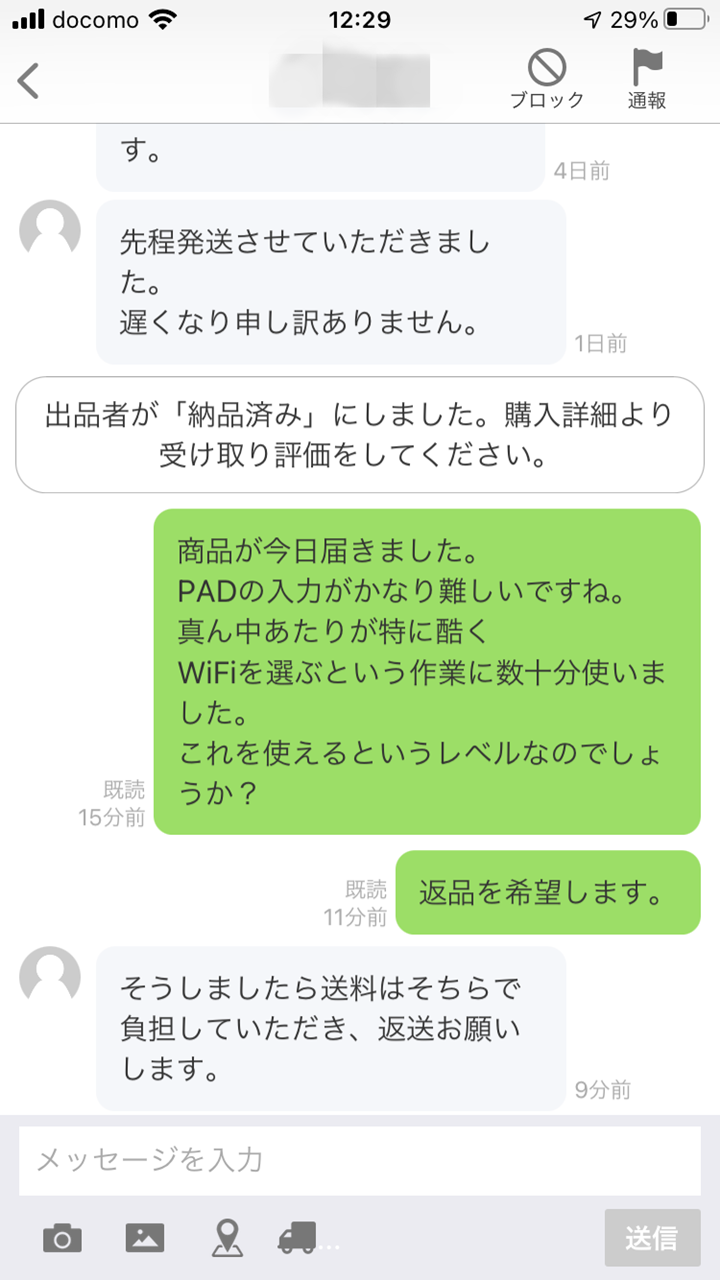This screenshot has height=1280, width=720.
Task: Tap the 12:29 clock in the status bar
Action: coord(360,20)
